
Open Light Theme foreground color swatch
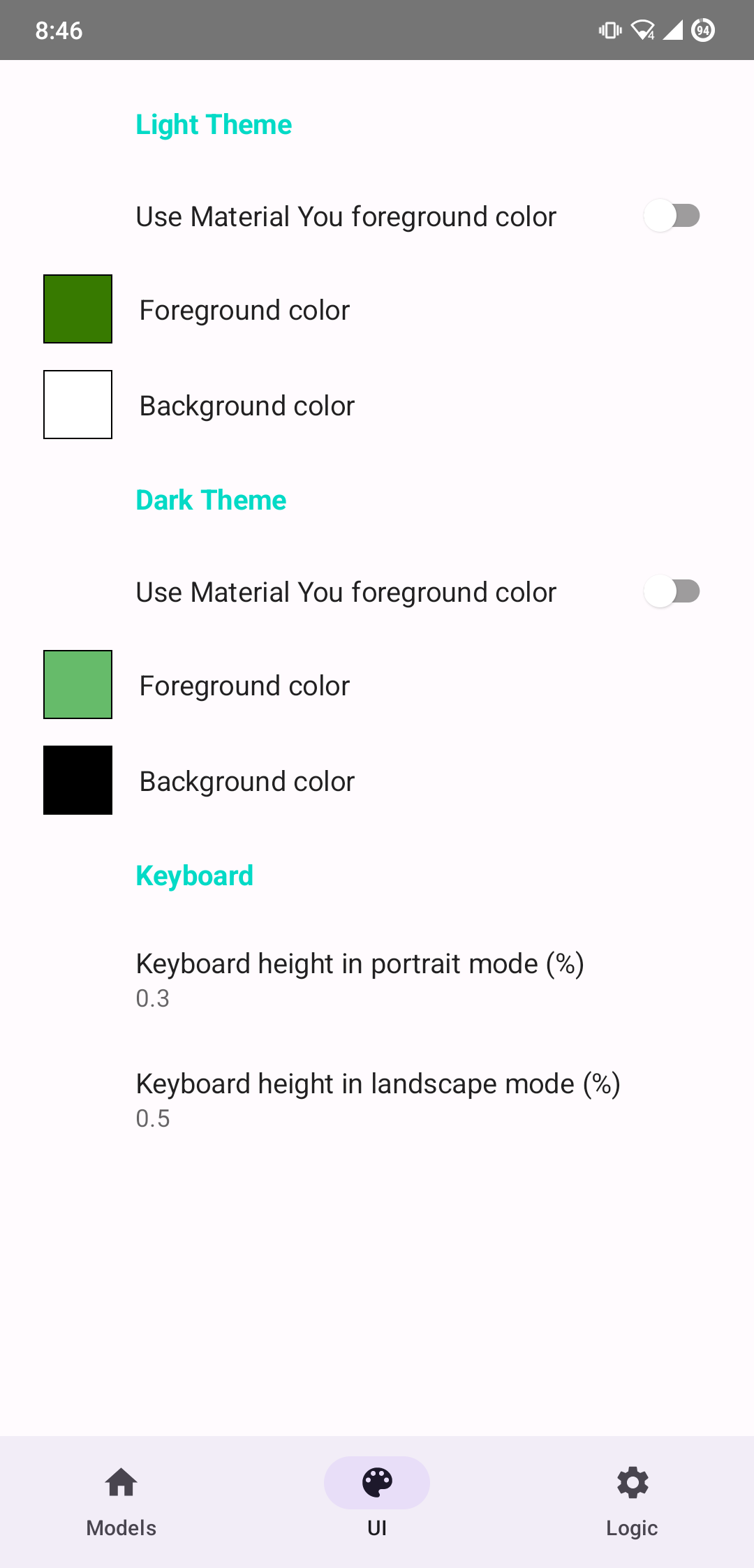coord(77,309)
